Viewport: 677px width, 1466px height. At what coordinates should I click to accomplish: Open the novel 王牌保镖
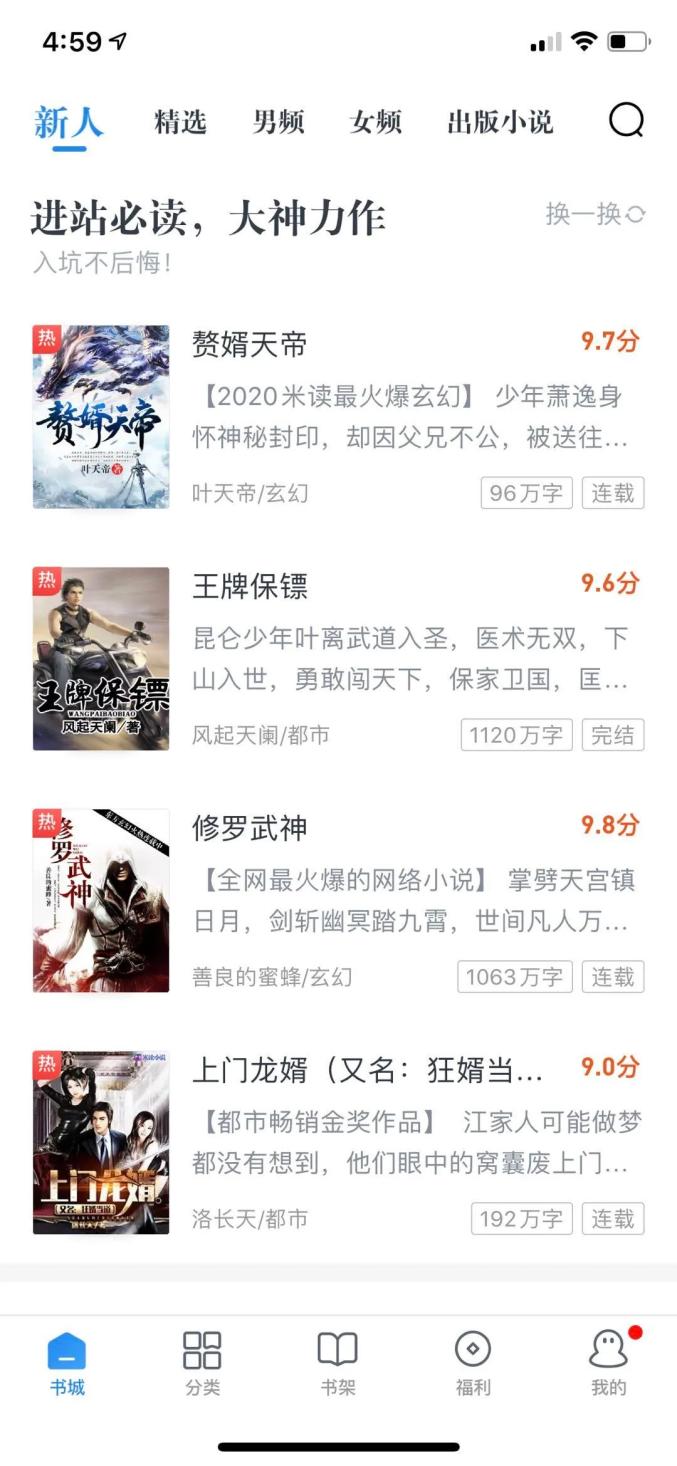tap(250, 587)
